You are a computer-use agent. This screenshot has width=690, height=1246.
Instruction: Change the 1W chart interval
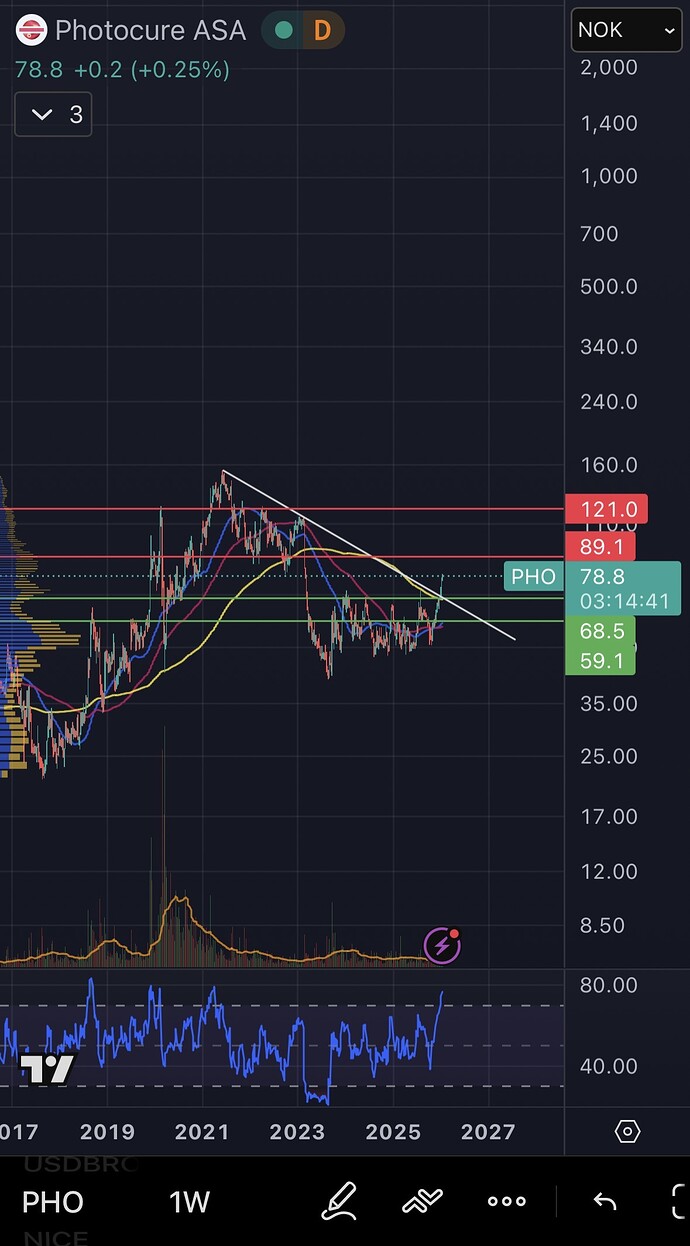point(187,1201)
